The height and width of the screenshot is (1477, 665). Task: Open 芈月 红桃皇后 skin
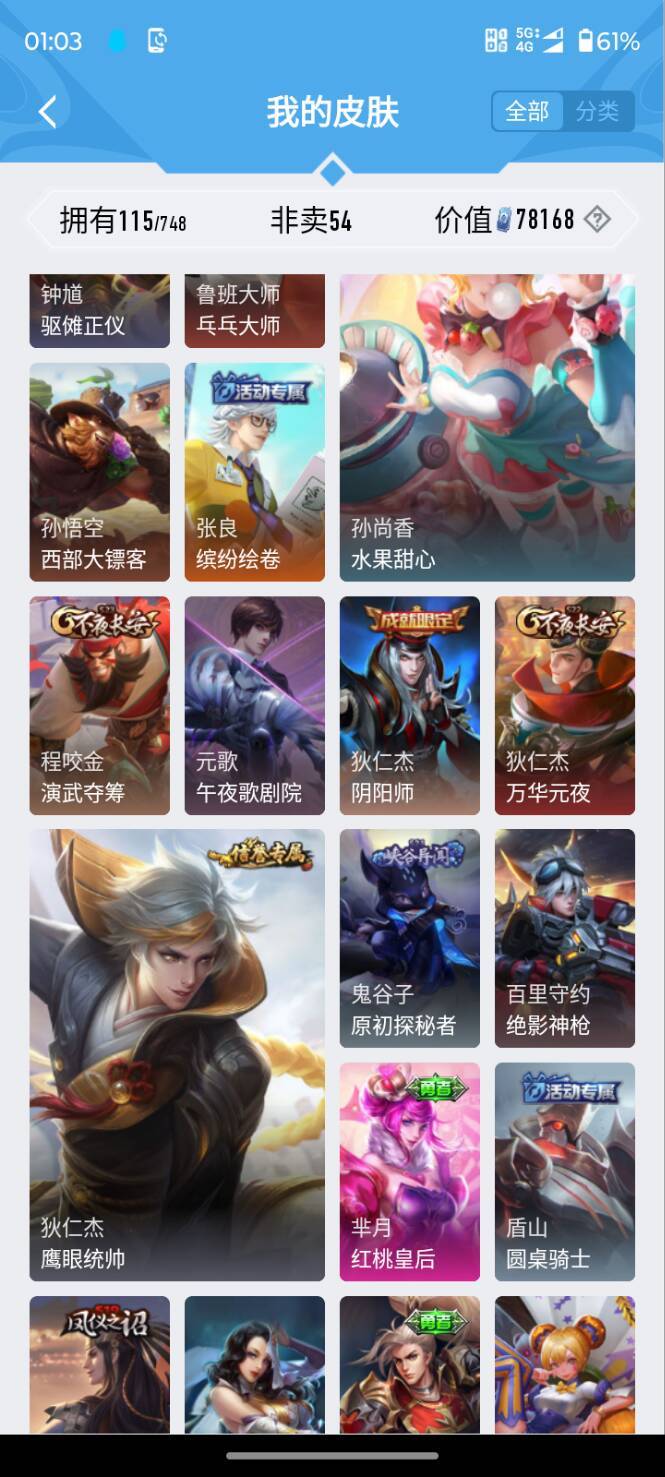coord(409,1171)
